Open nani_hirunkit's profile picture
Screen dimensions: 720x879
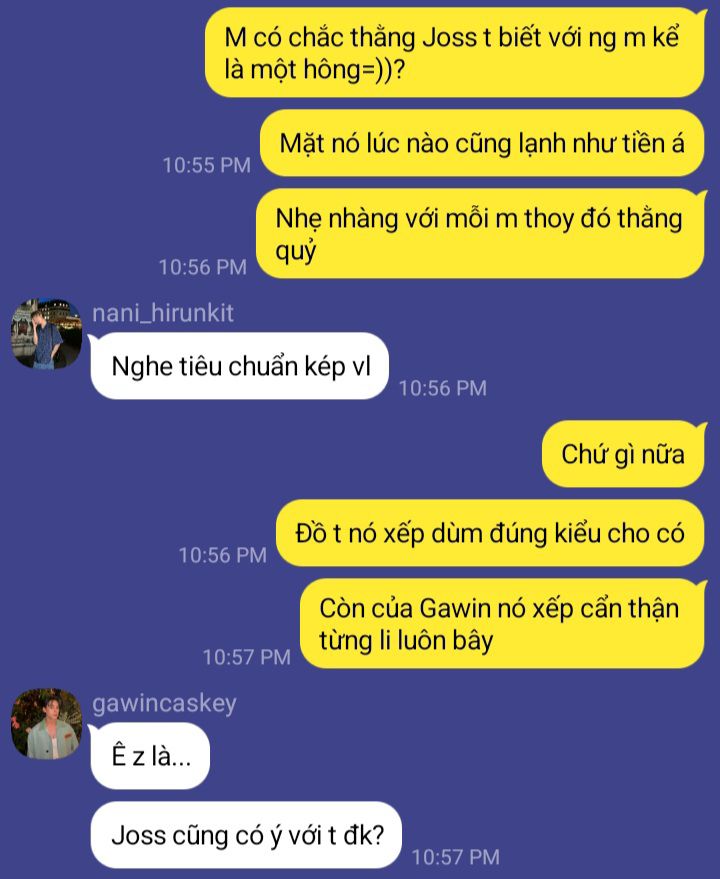(46, 334)
